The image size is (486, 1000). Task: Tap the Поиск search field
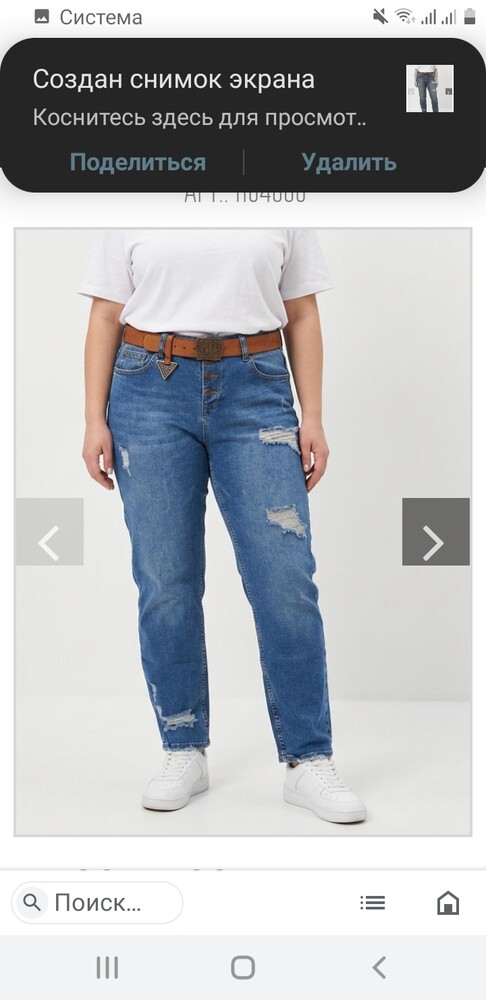coord(98,902)
